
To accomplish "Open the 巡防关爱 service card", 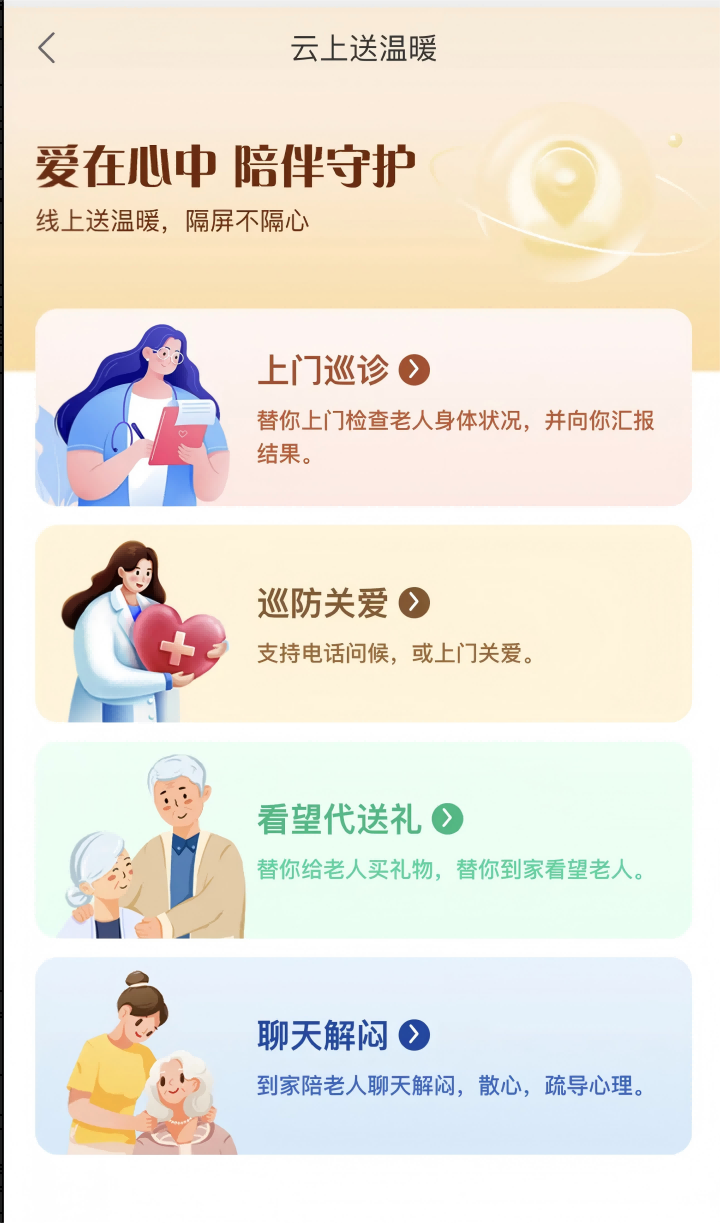I will (x=364, y=623).
